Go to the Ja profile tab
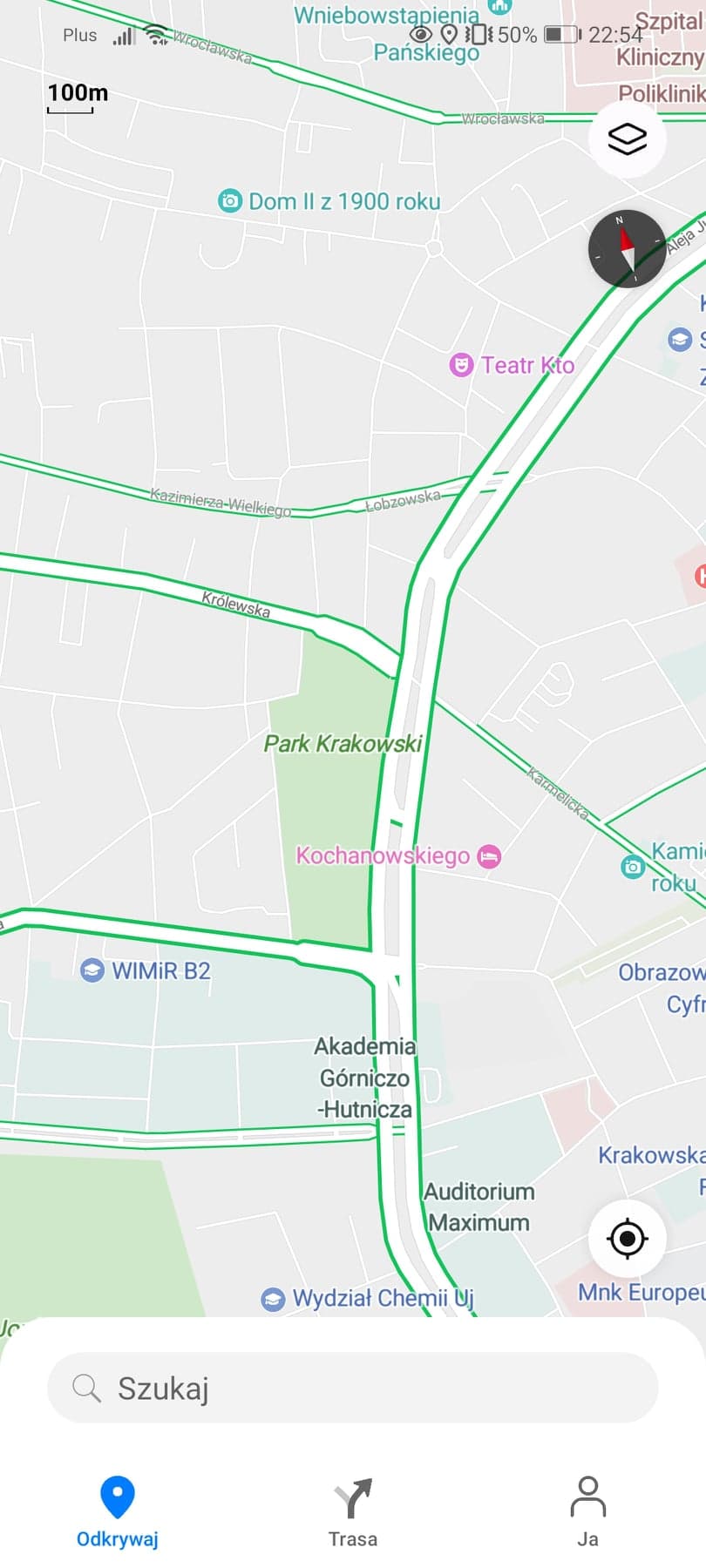Screen dimensions: 706x1568 pos(587,1513)
